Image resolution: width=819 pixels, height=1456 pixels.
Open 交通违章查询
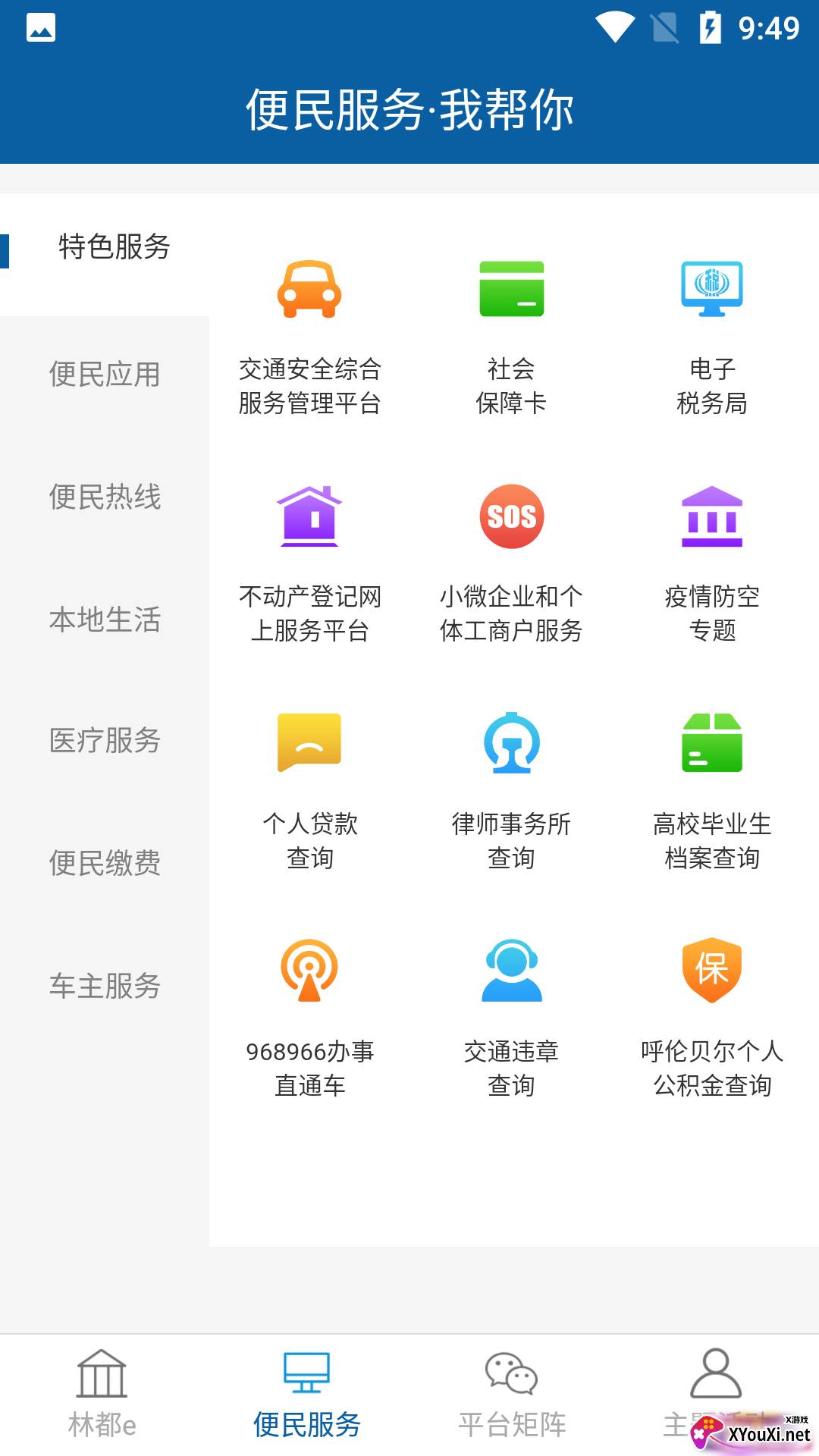(511, 1020)
